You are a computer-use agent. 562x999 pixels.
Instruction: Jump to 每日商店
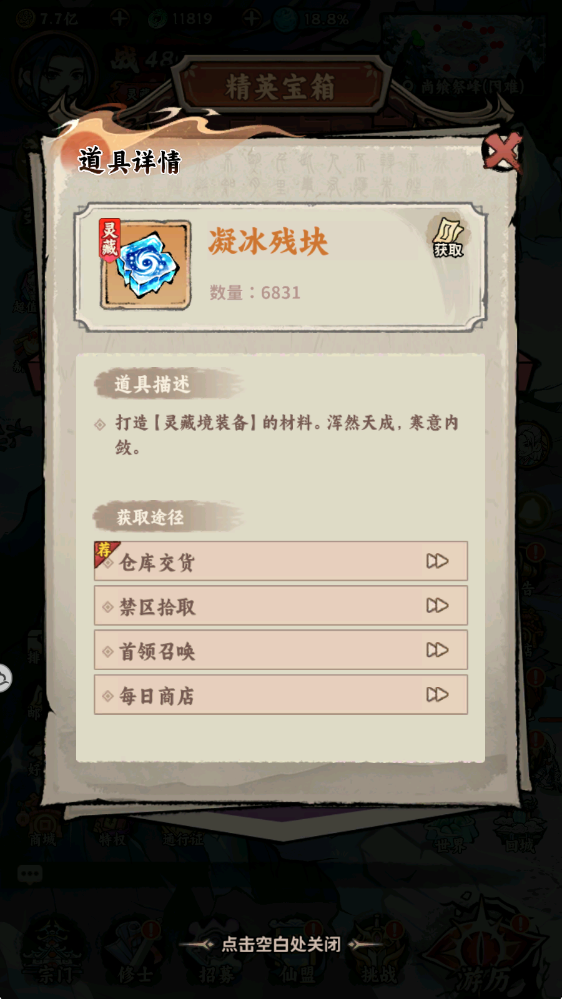click(281, 695)
